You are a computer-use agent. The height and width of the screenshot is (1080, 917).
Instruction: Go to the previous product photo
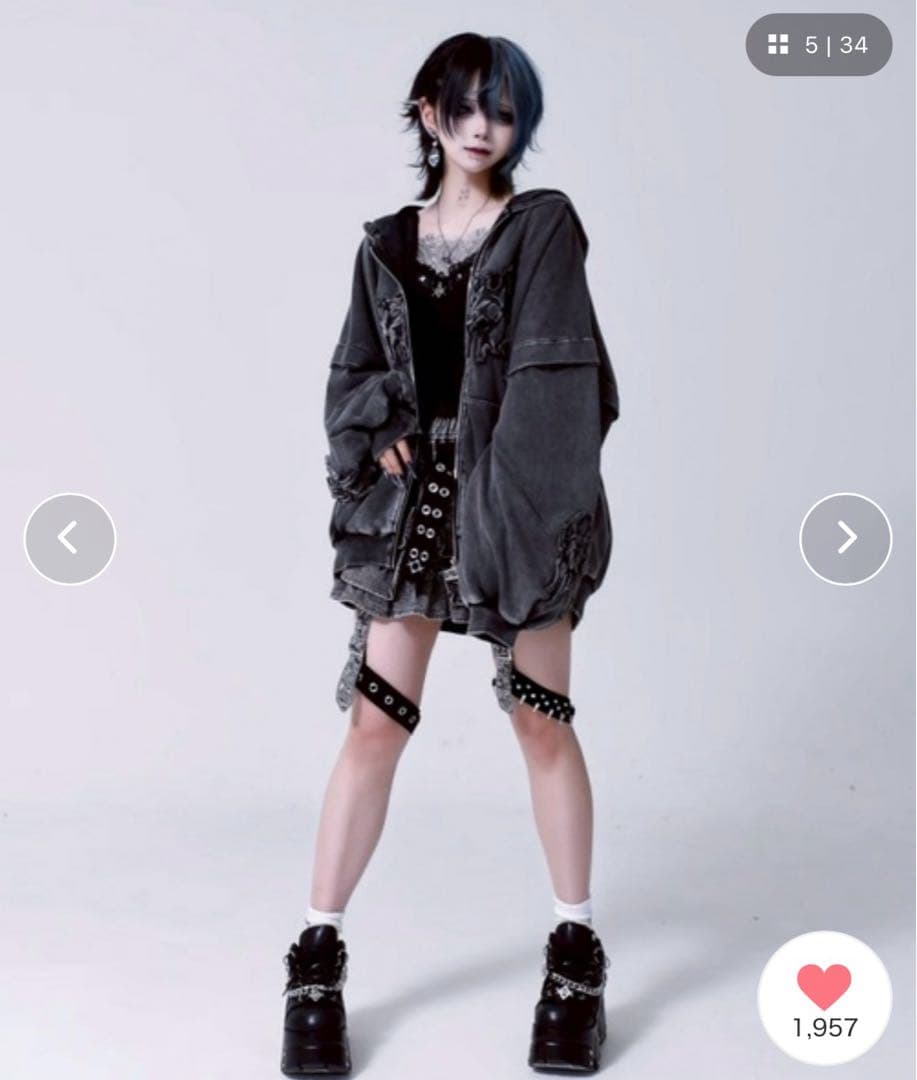tap(69, 539)
